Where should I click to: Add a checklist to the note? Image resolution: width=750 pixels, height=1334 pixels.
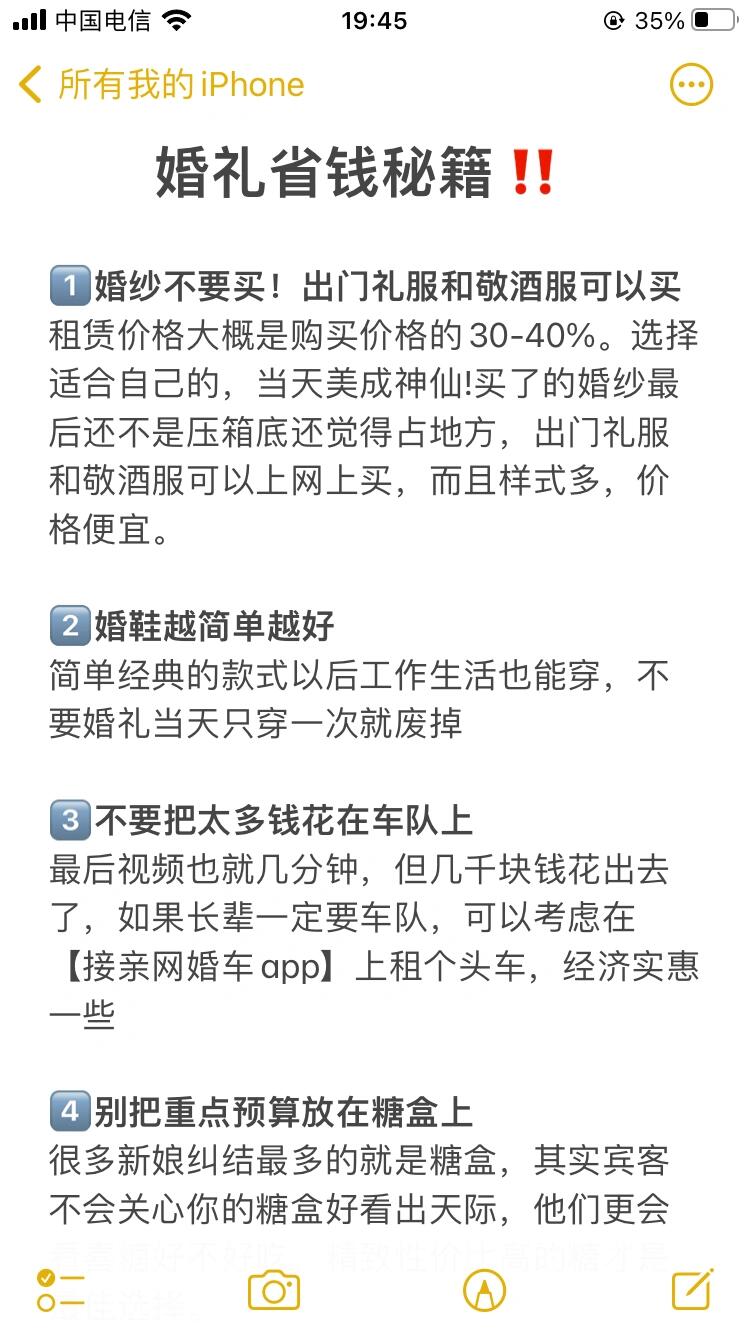pos(60,1290)
